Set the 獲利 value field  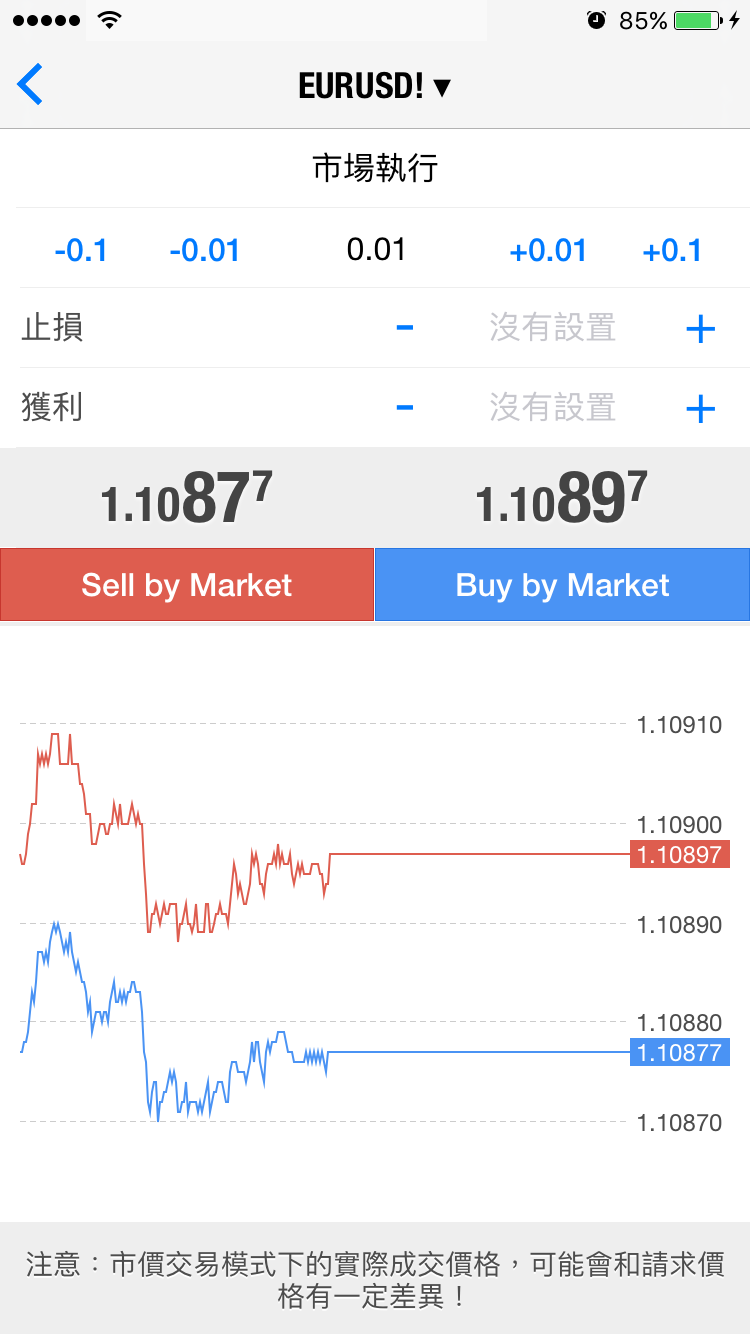552,407
